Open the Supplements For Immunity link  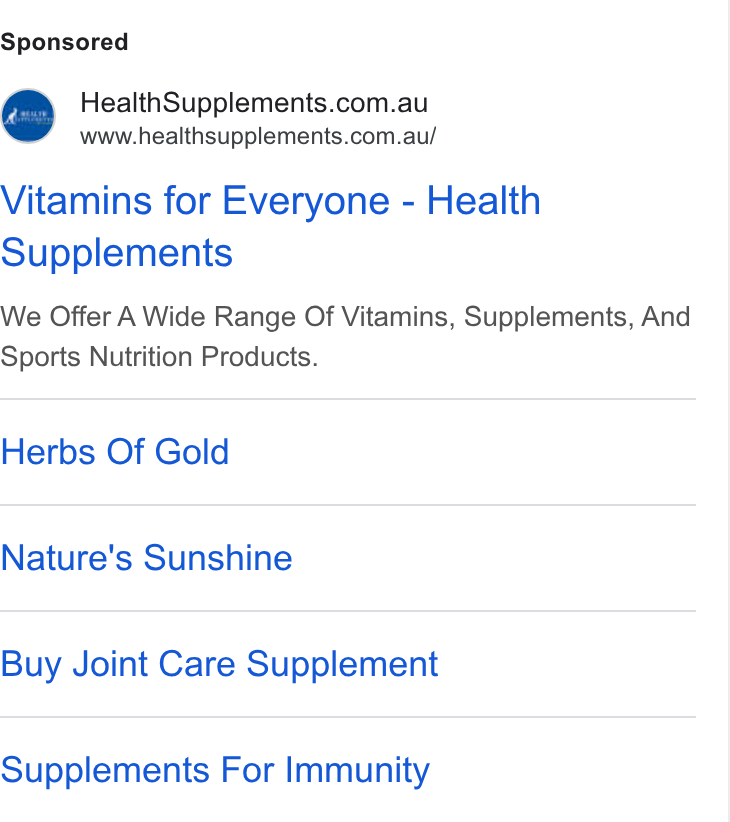(x=215, y=771)
